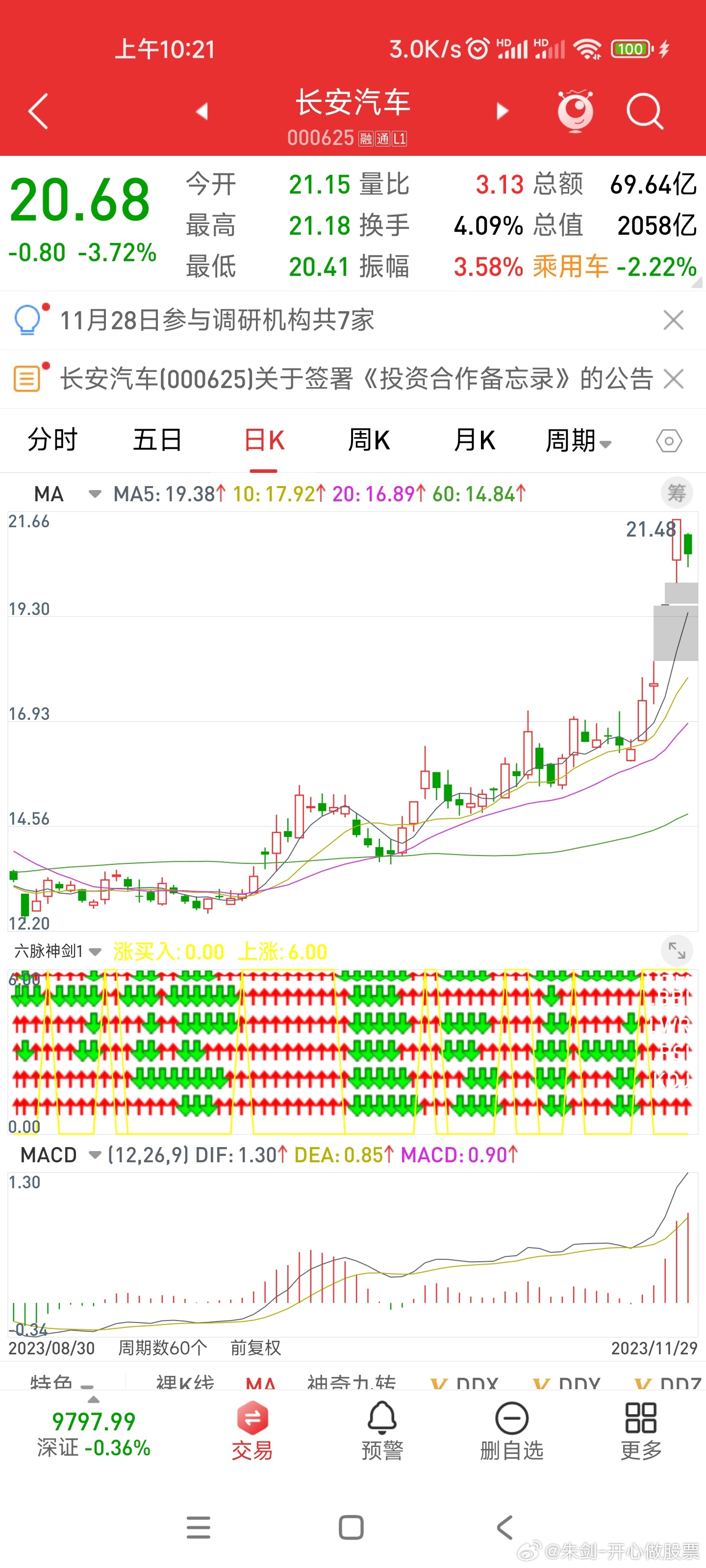Dismiss the 调研机构 news banner

pyautogui.click(x=674, y=319)
